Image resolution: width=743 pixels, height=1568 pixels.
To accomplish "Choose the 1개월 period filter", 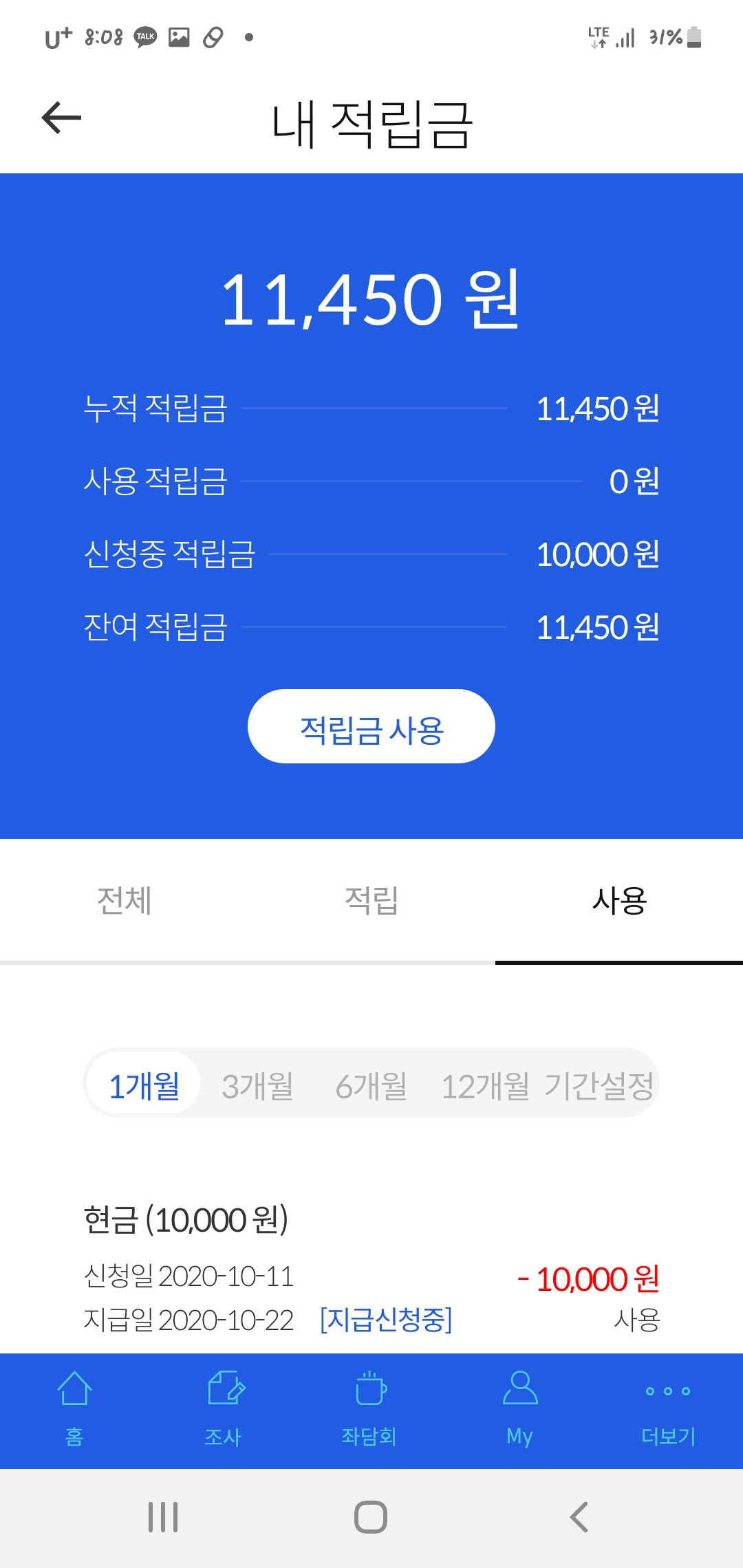I will click(144, 1086).
